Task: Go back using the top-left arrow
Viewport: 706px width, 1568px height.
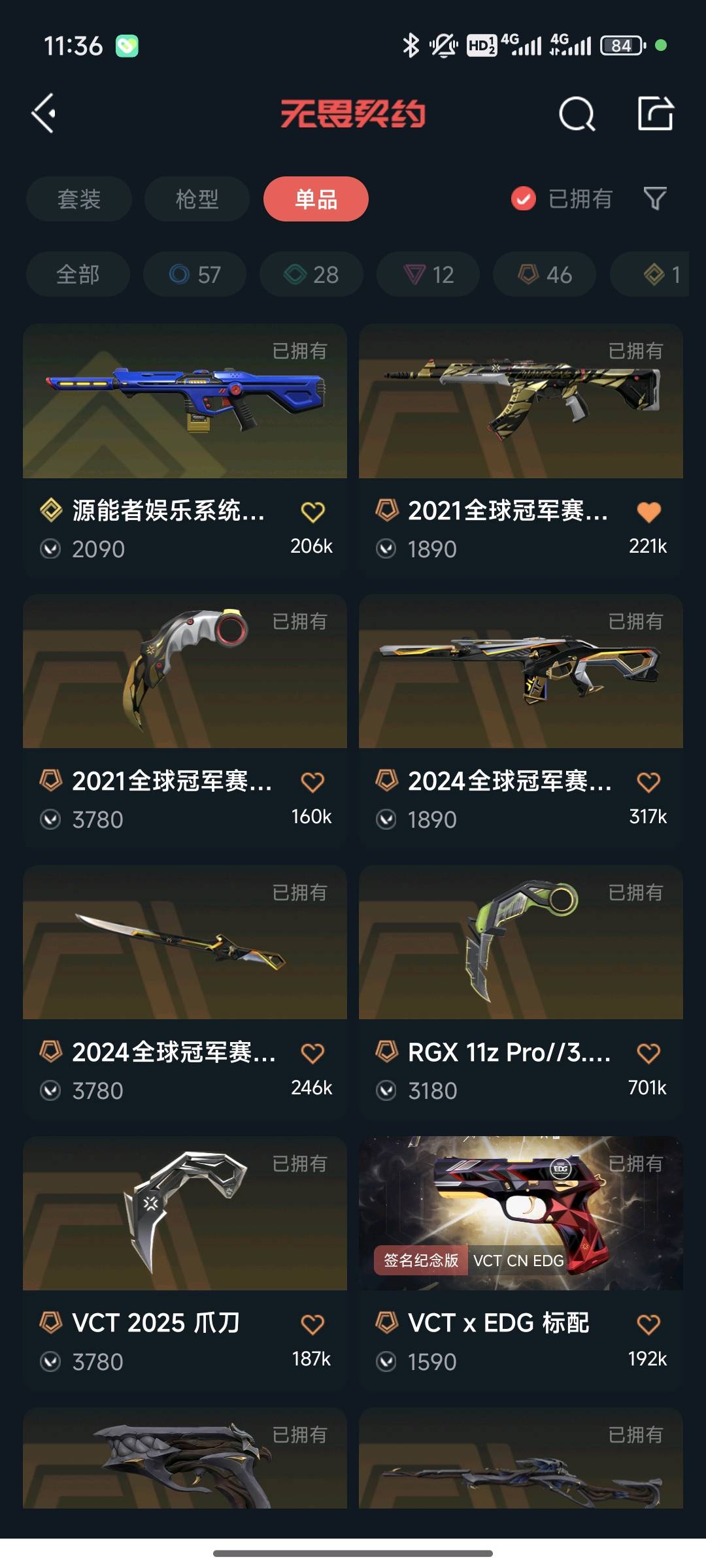Action: click(44, 114)
